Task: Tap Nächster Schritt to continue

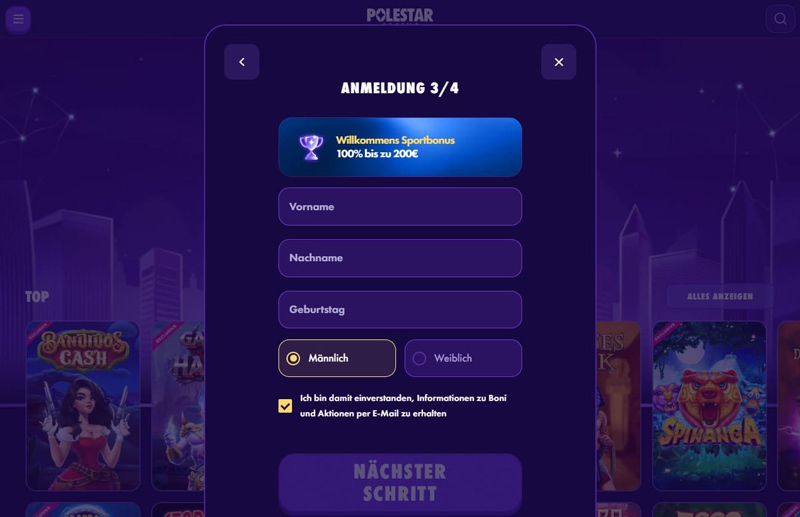Action: click(400, 483)
